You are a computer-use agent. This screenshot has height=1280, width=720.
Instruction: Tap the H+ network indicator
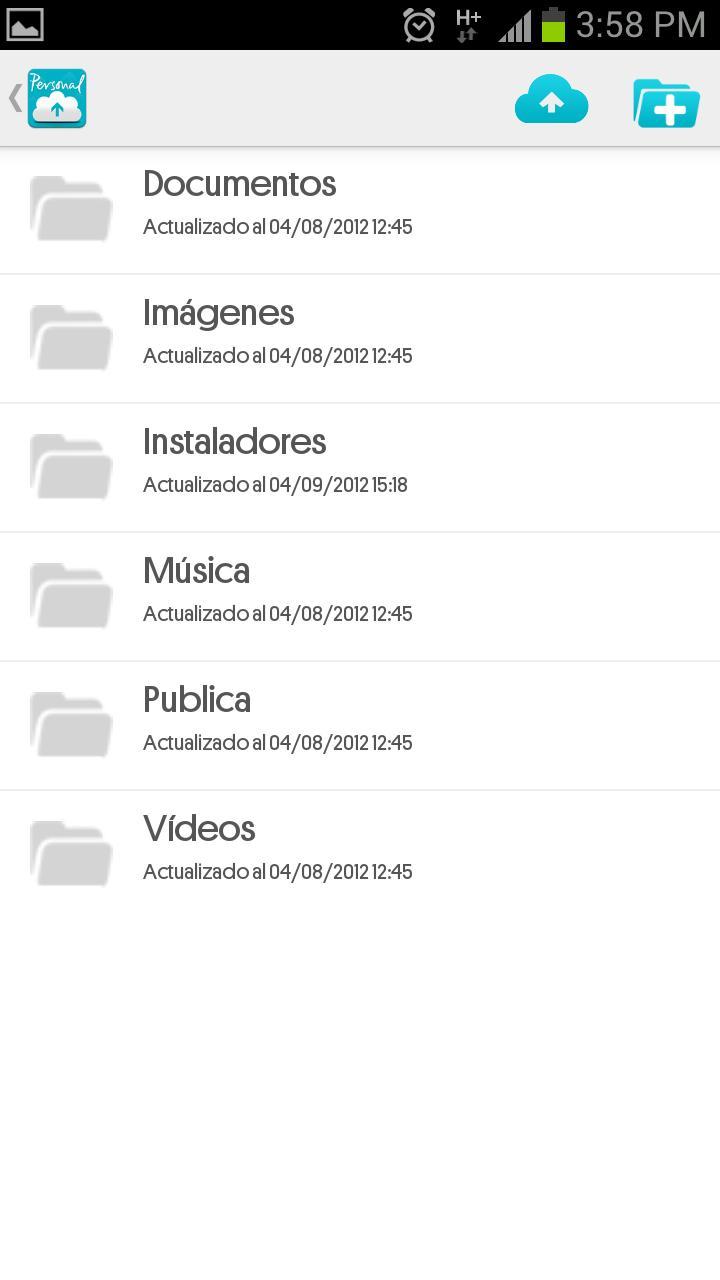coord(466,22)
